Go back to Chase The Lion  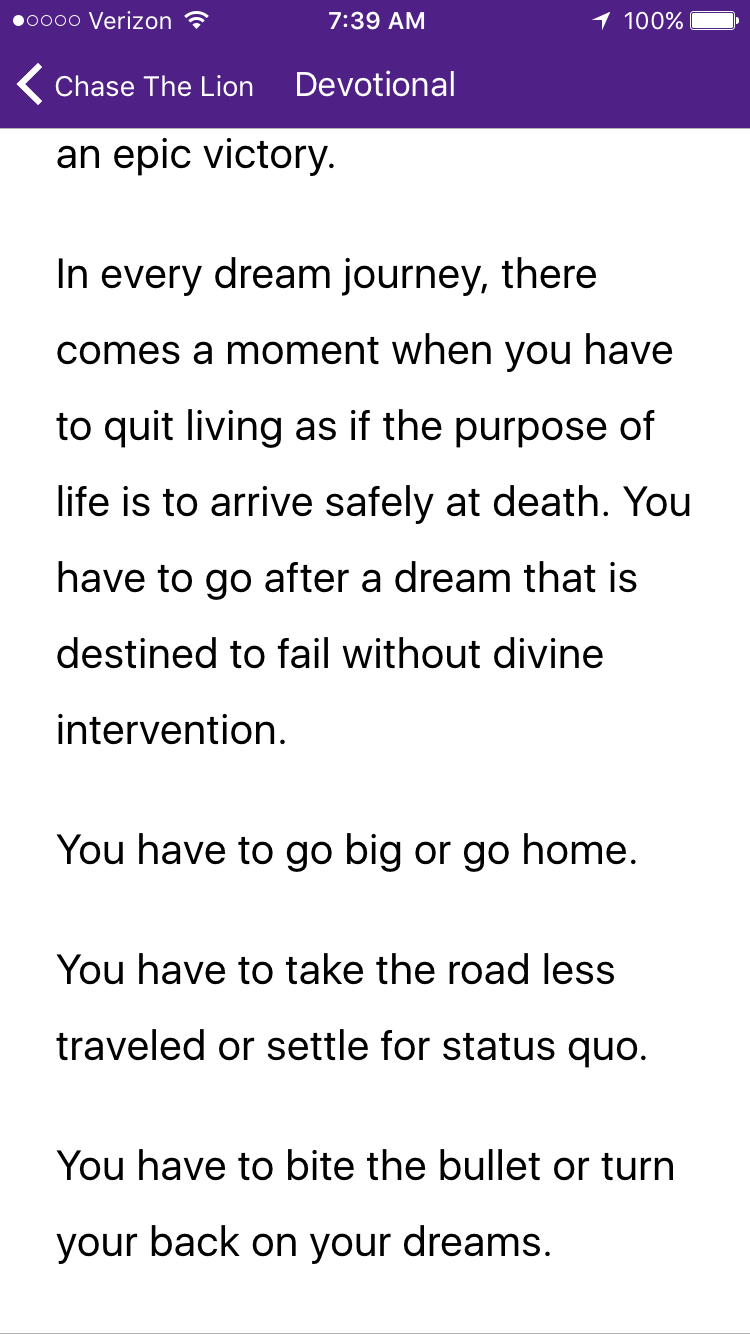[x=135, y=86]
